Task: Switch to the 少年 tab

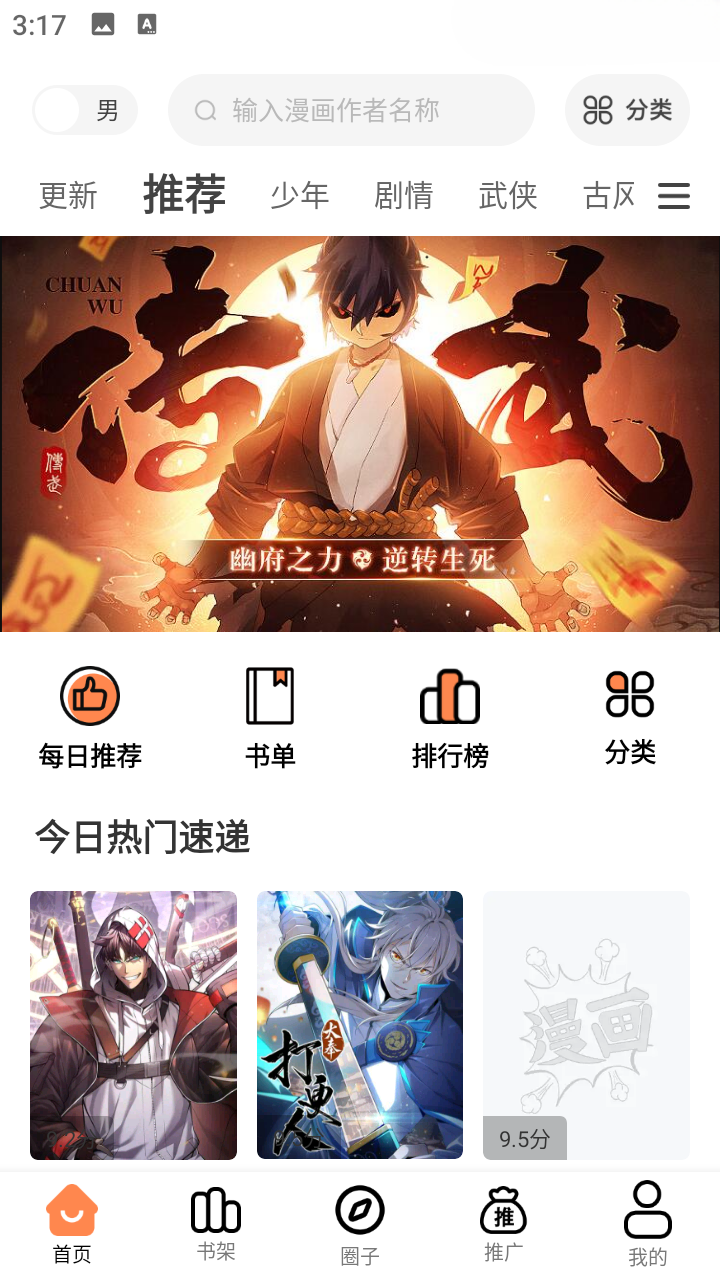Action: 299,195
